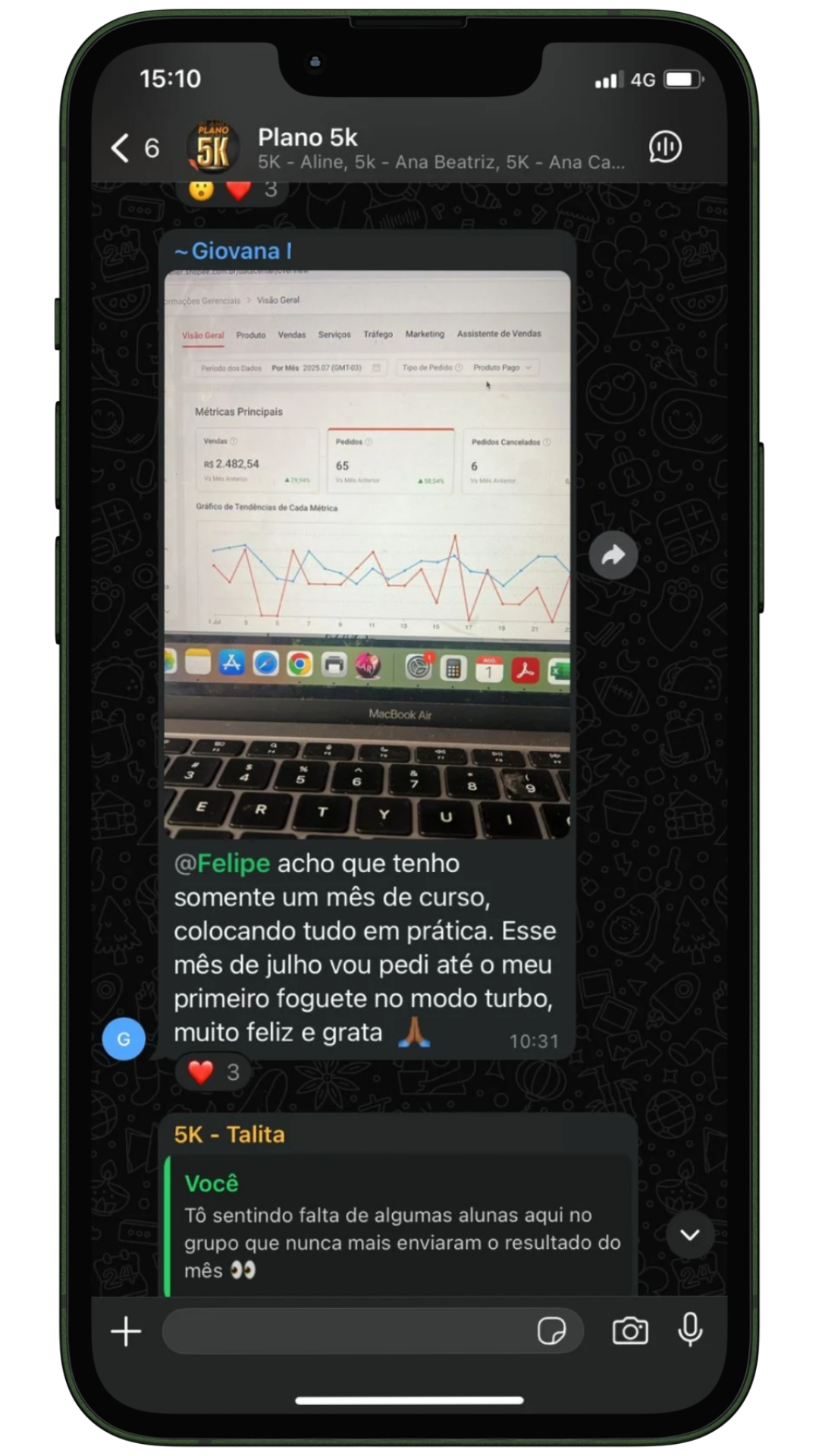This screenshot has height=1456, width=819.
Task: Jump to the quoted Você message
Action: [x=399, y=1226]
